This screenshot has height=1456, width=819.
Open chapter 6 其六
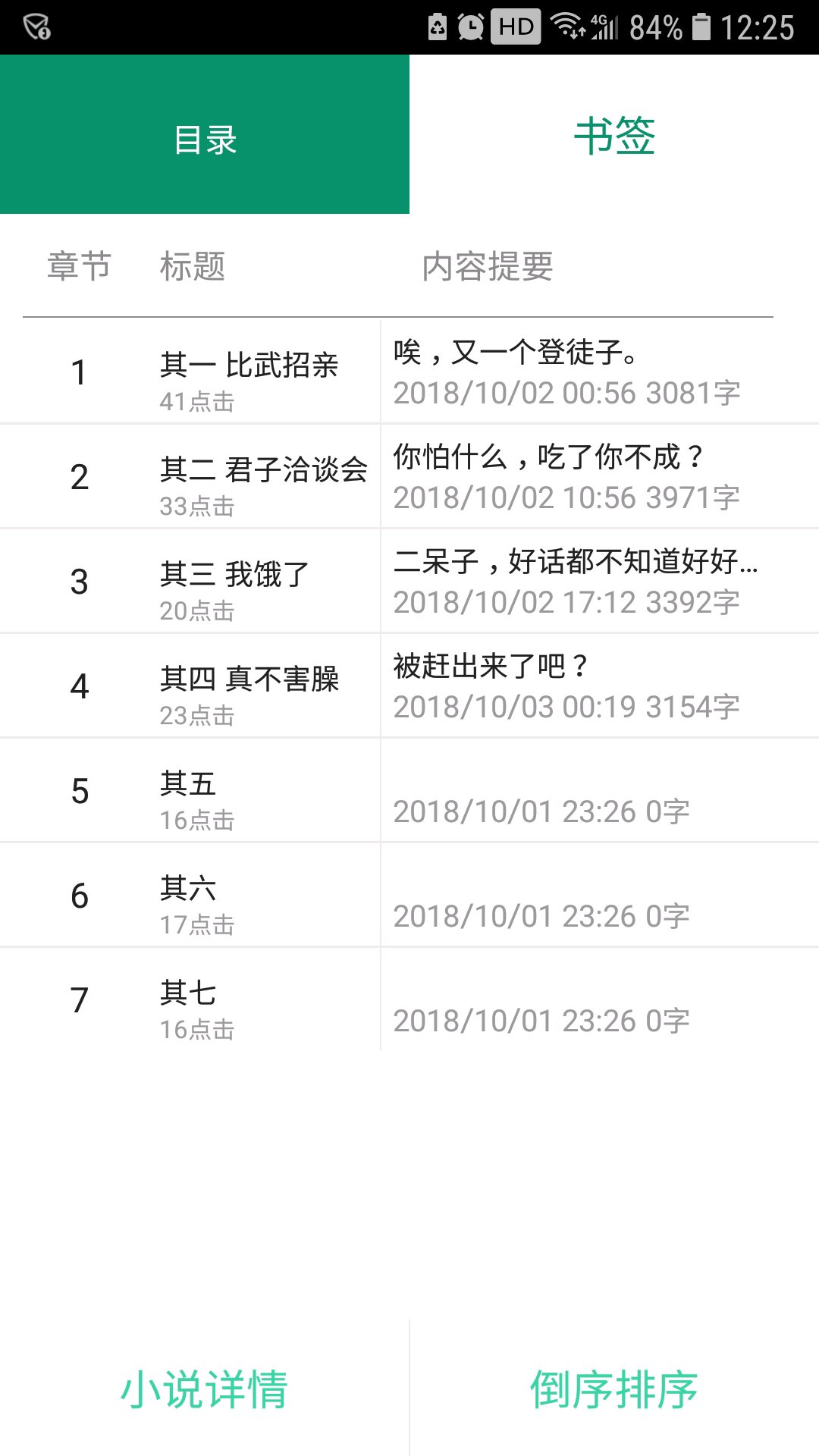(x=409, y=895)
